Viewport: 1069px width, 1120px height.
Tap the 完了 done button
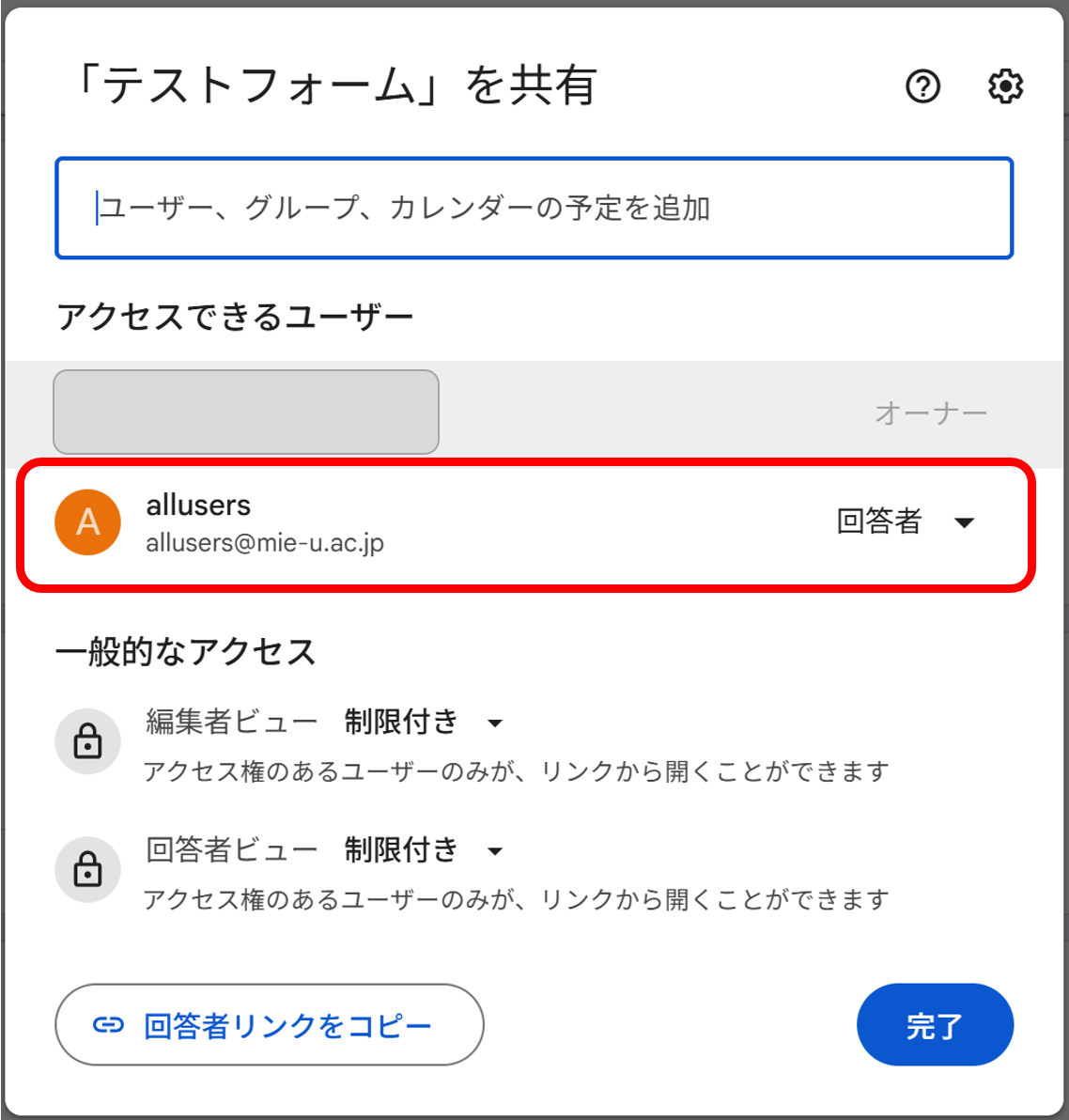click(934, 1025)
